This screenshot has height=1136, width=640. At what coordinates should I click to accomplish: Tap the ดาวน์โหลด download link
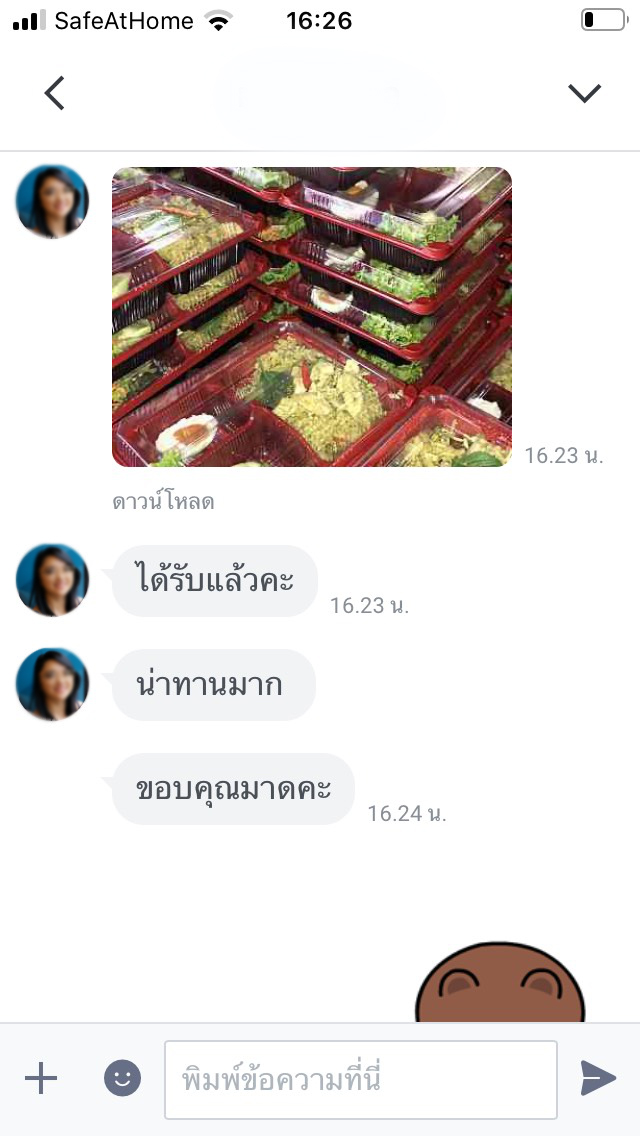point(163,502)
